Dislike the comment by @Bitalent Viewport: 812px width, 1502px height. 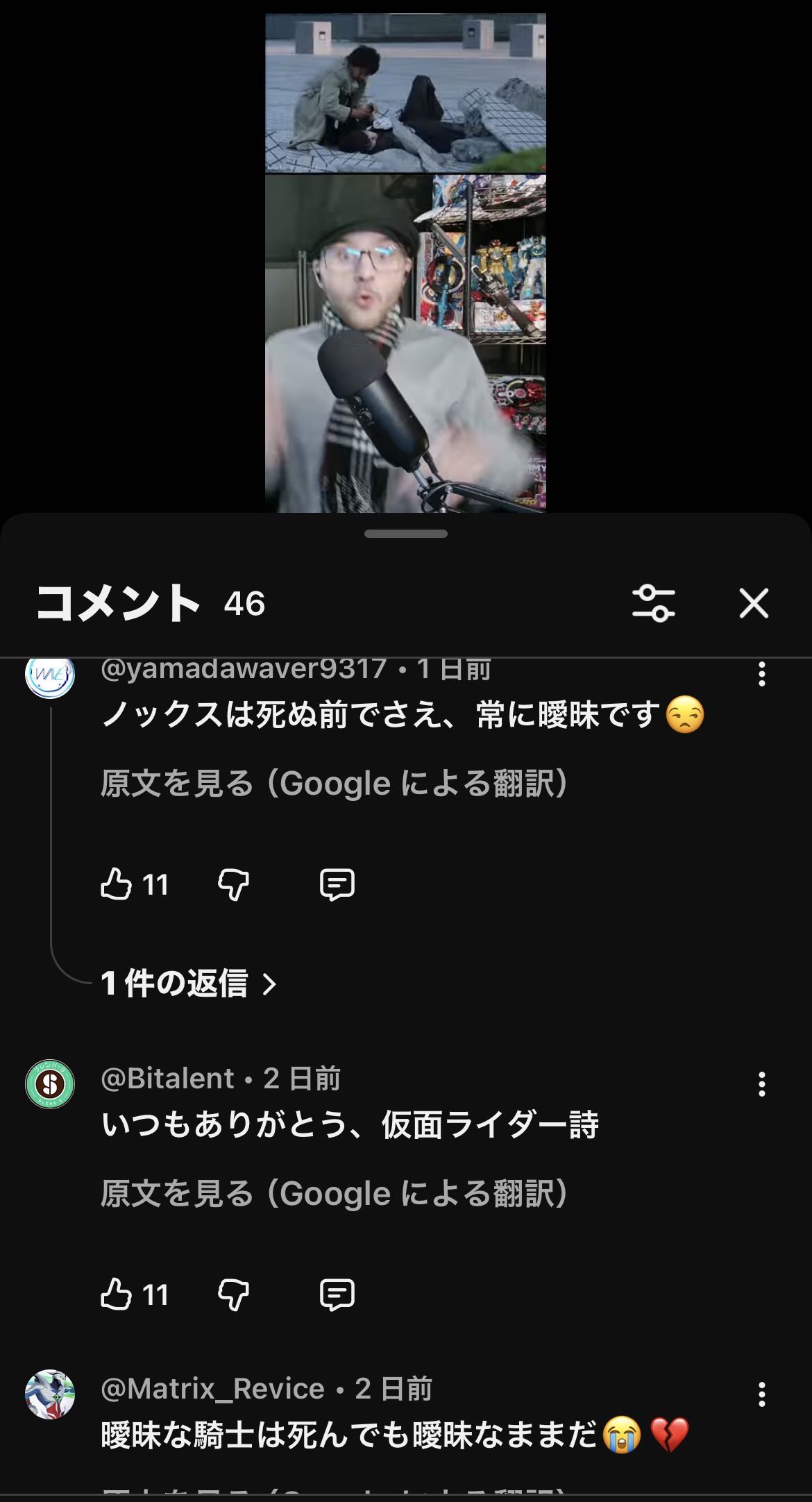click(233, 1295)
